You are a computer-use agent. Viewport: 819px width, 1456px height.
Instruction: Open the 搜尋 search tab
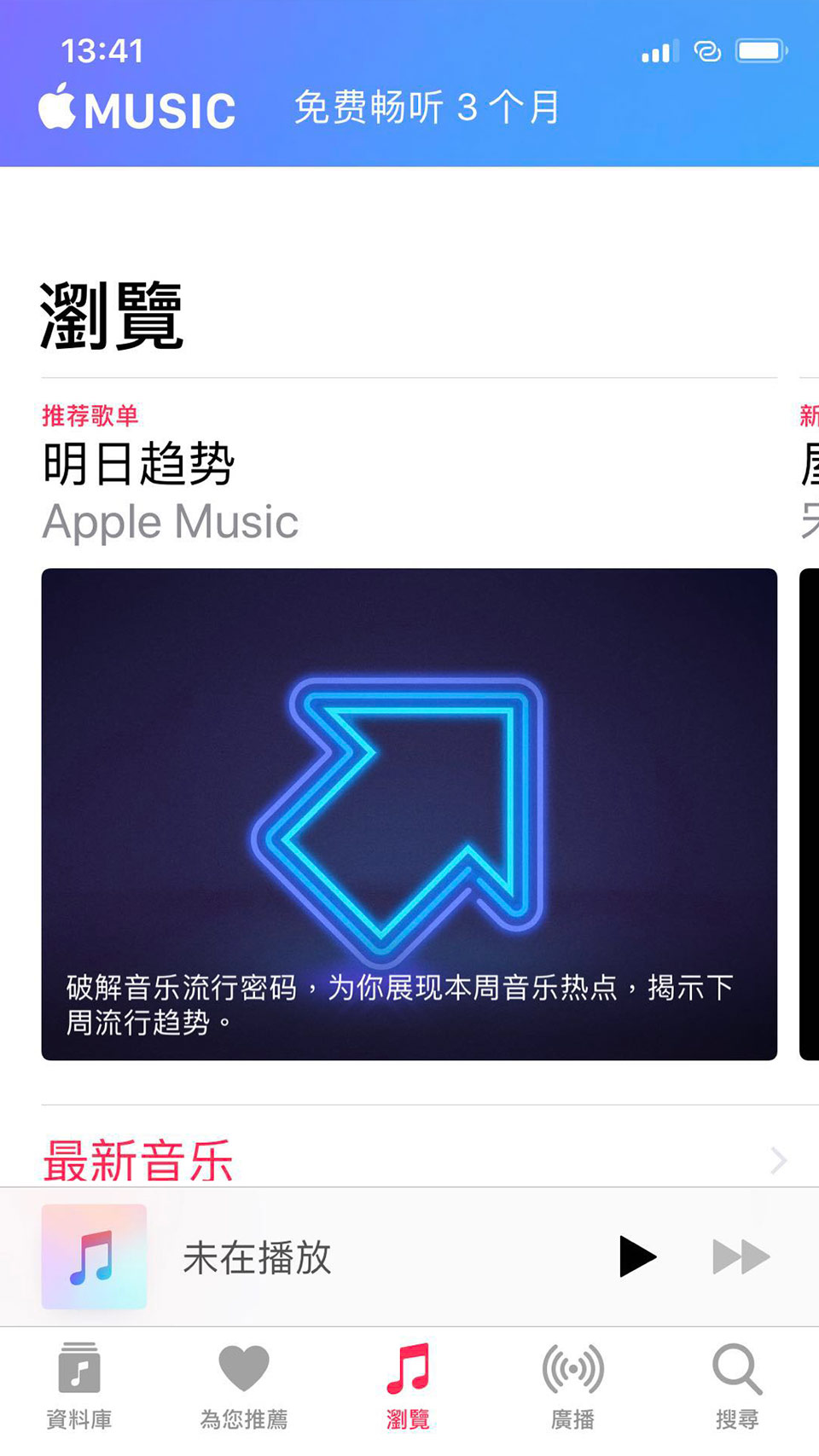736,1384
